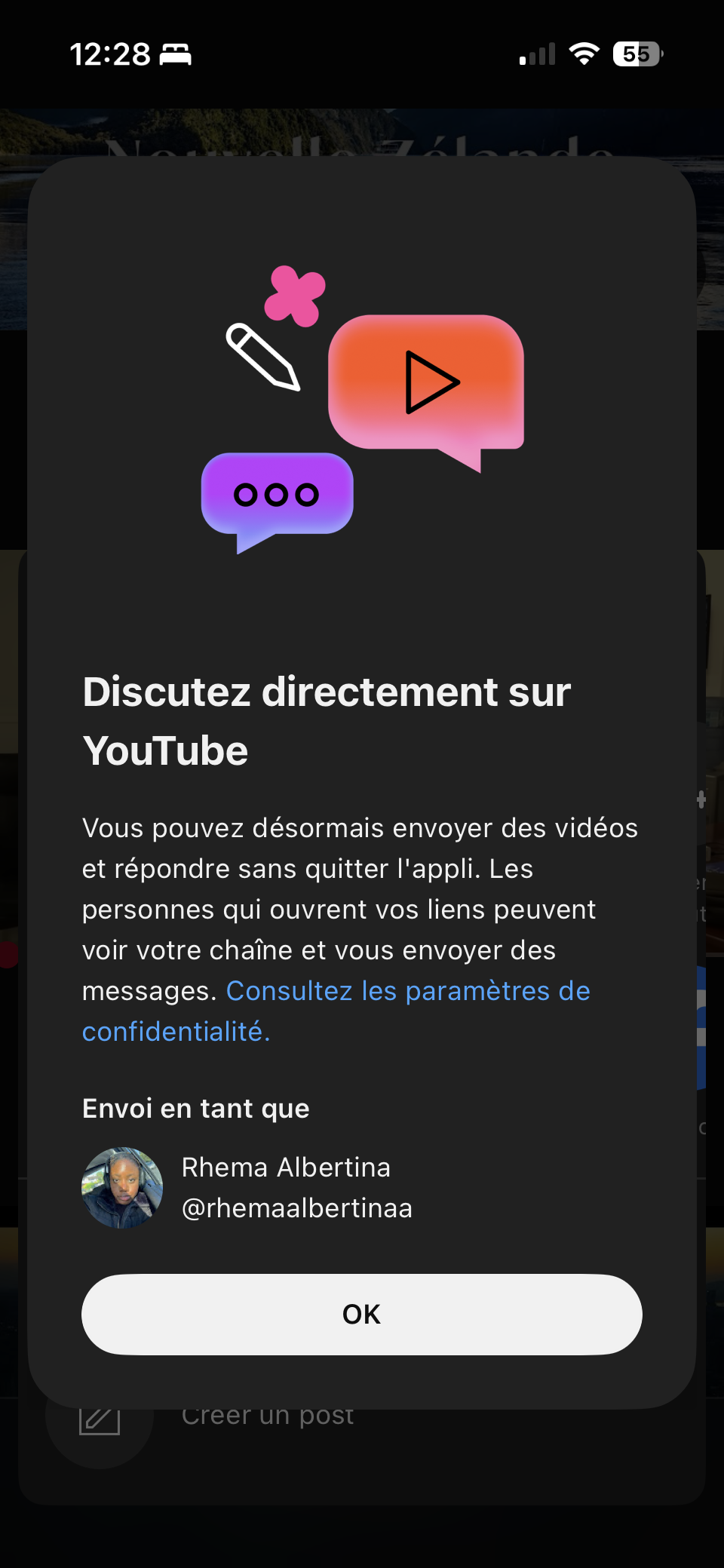Confirm the dialog with the OK button
This screenshot has width=724, height=1568.
click(362, 1315)
